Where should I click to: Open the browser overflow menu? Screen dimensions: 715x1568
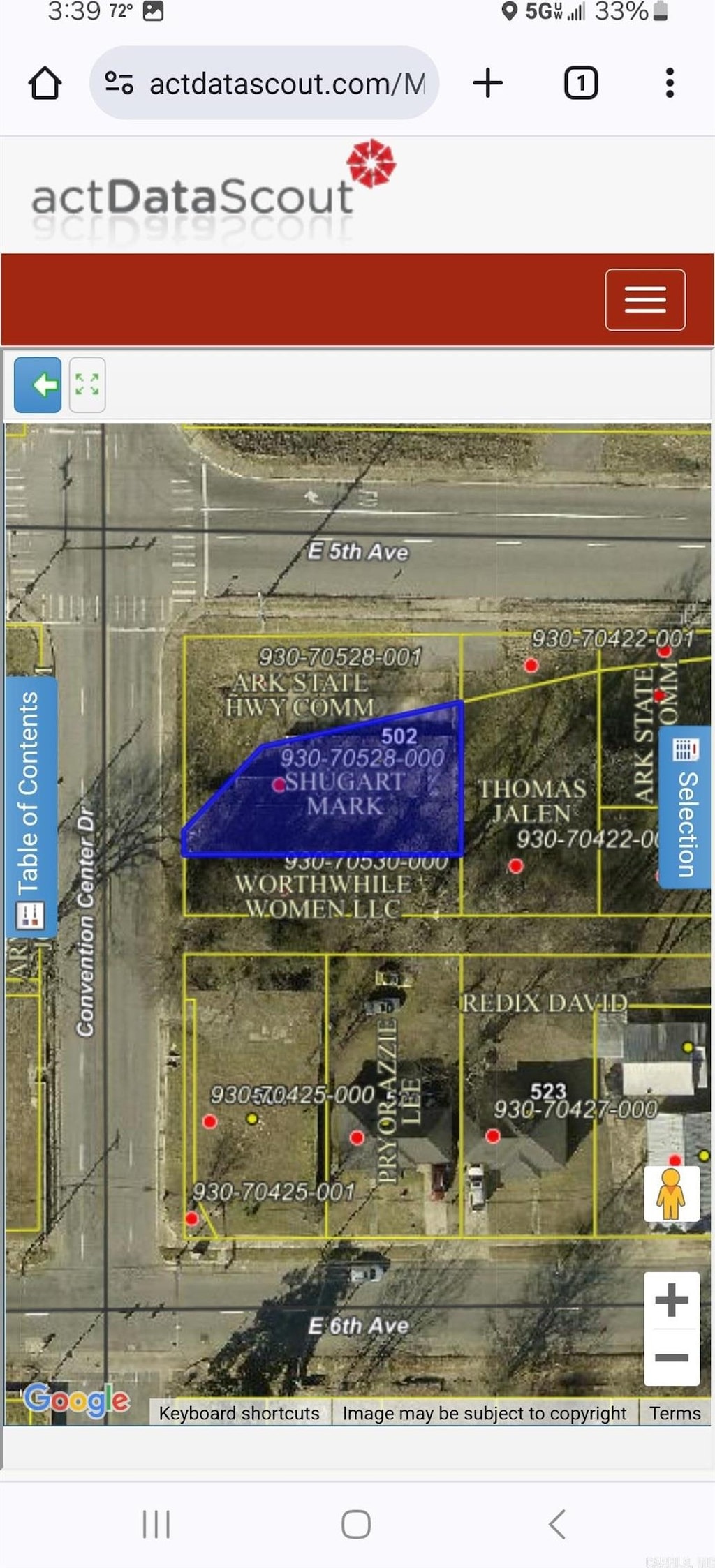click(x=669, y=83)
